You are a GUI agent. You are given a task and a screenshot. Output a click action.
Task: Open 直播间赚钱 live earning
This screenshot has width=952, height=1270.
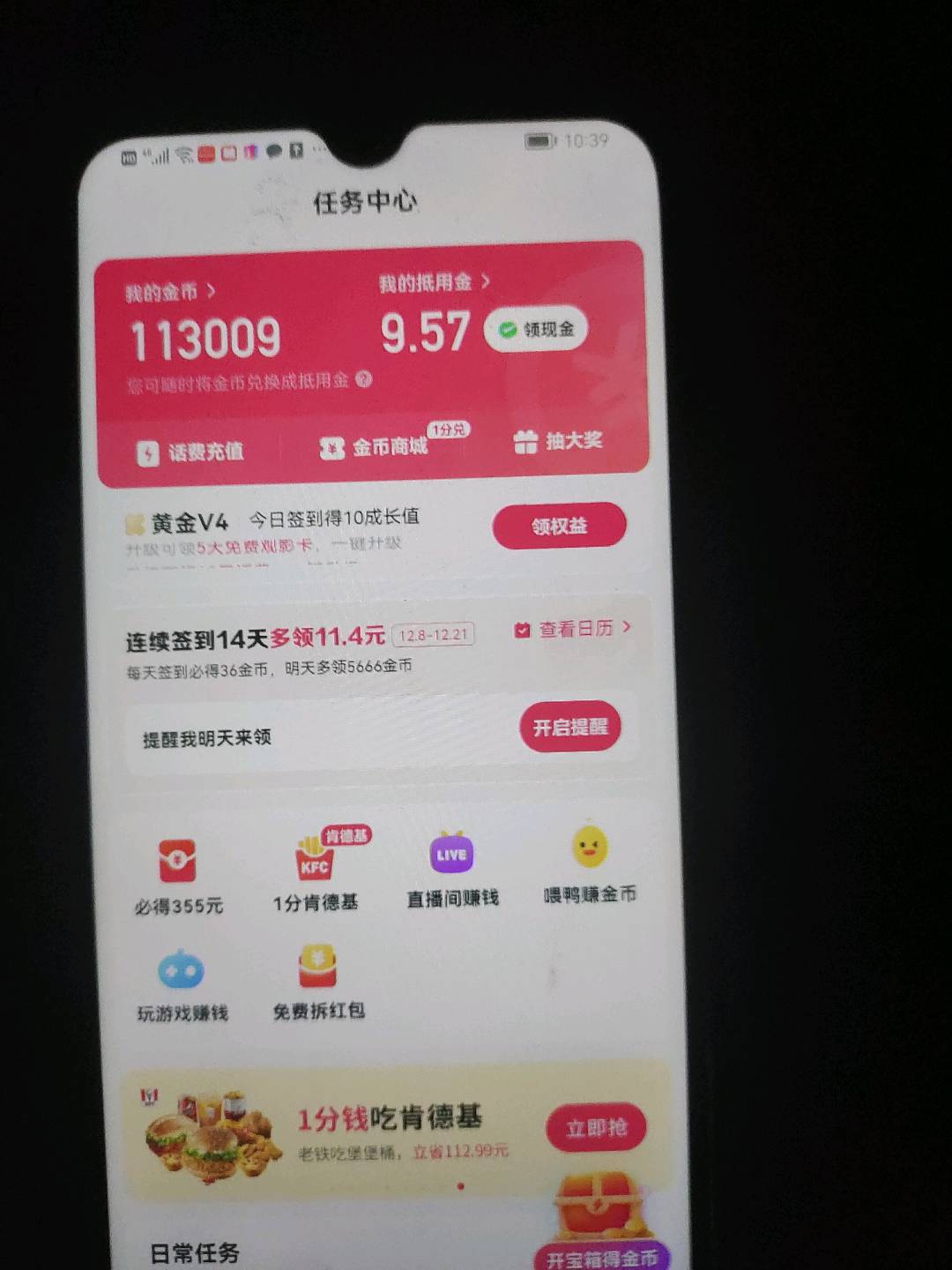[x=452, y=869]
